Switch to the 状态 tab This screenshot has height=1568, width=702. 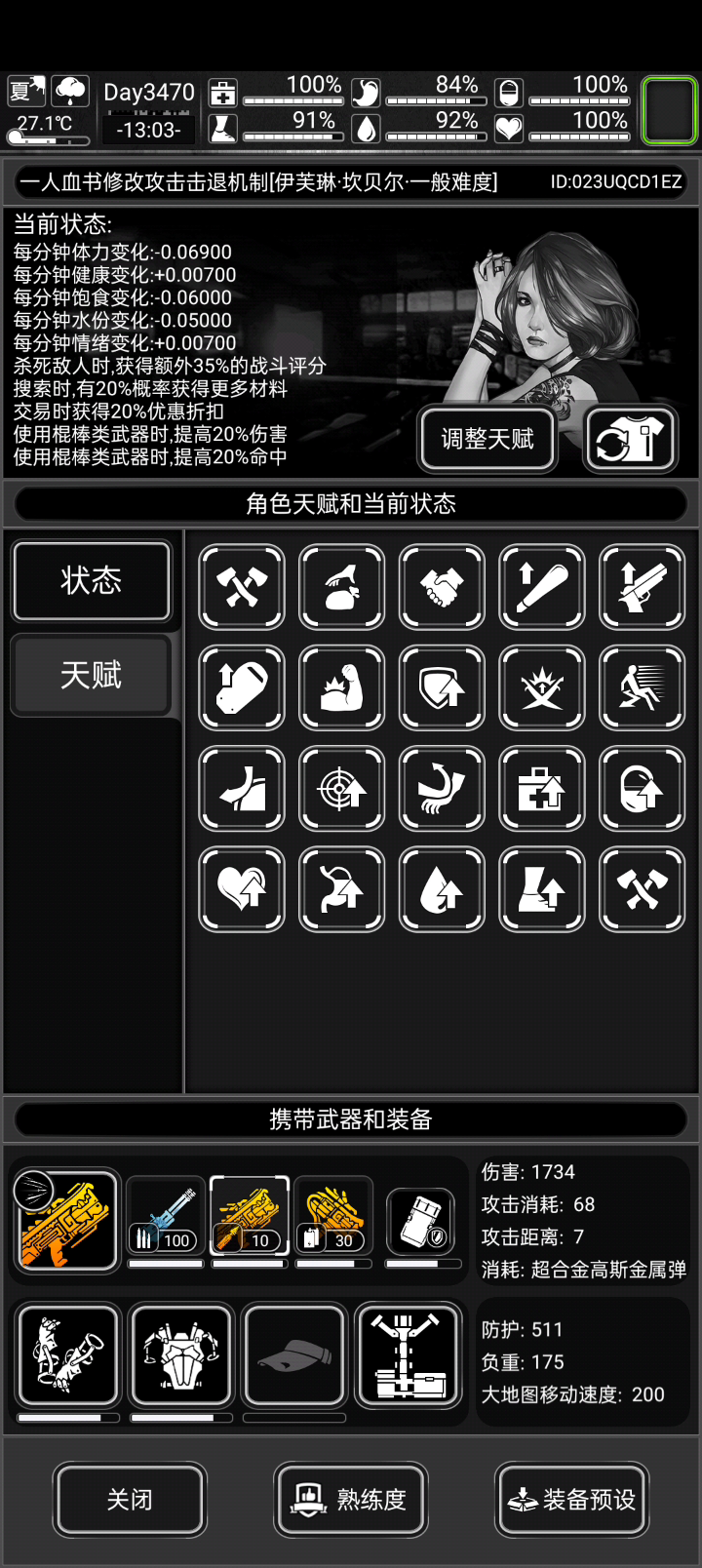point(92,581)
